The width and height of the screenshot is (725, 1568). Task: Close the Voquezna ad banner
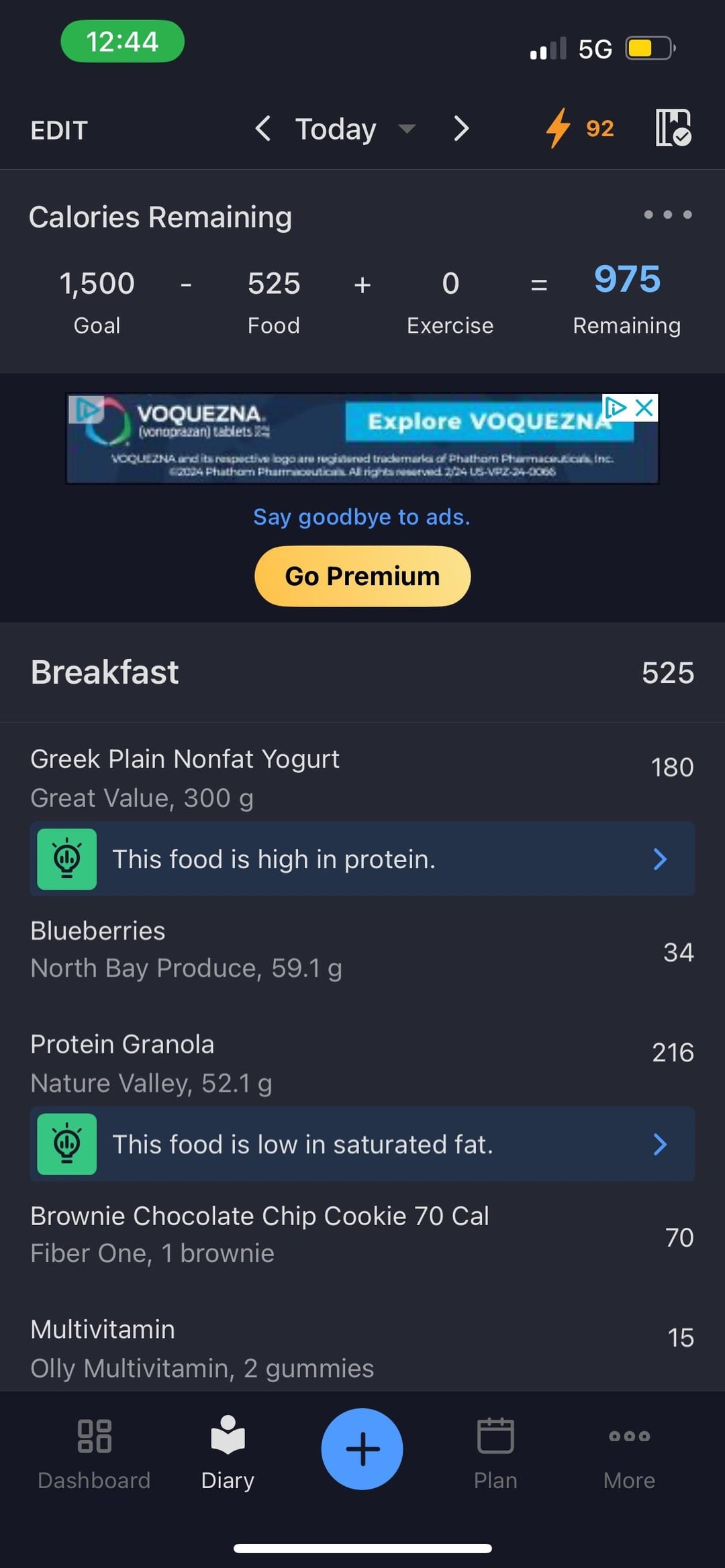pyautogui.click(x=644, y=407)
